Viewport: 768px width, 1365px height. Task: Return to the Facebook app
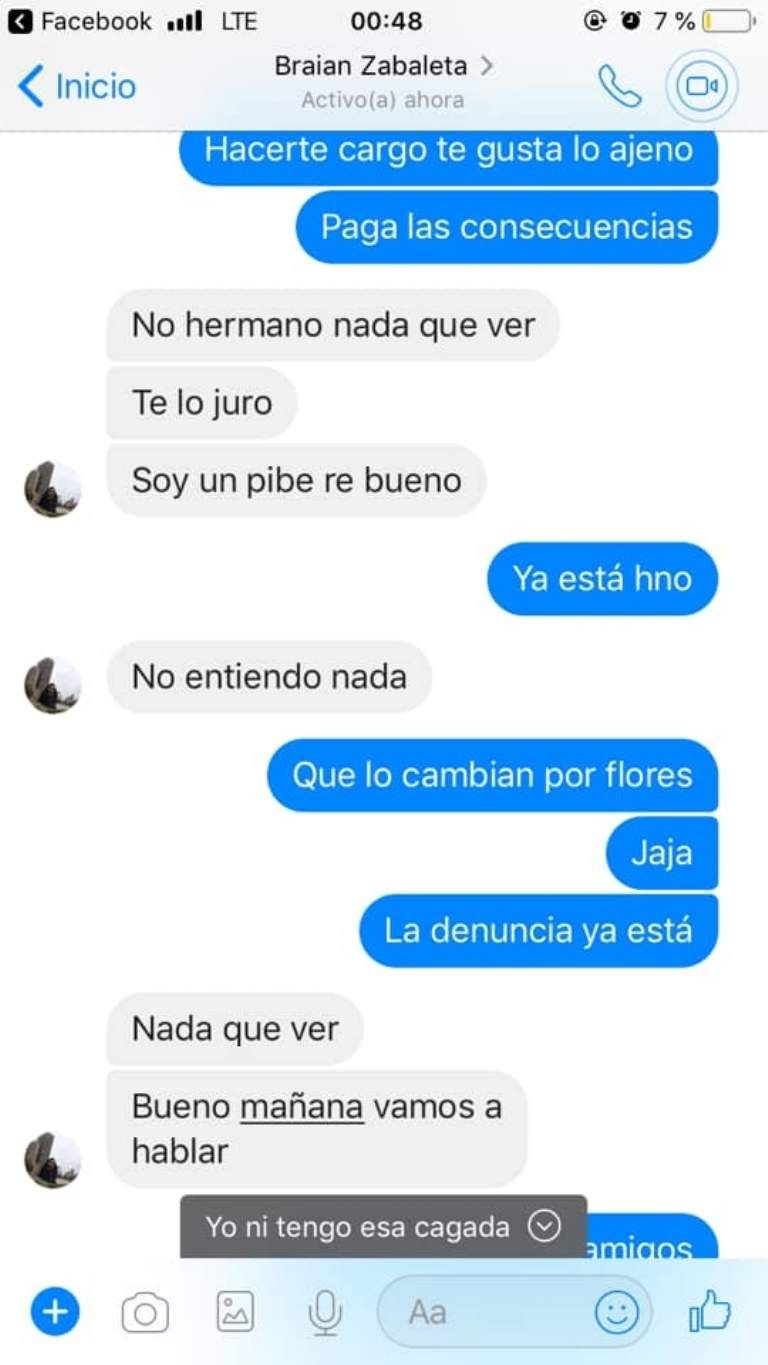click(x=80, y=21)
